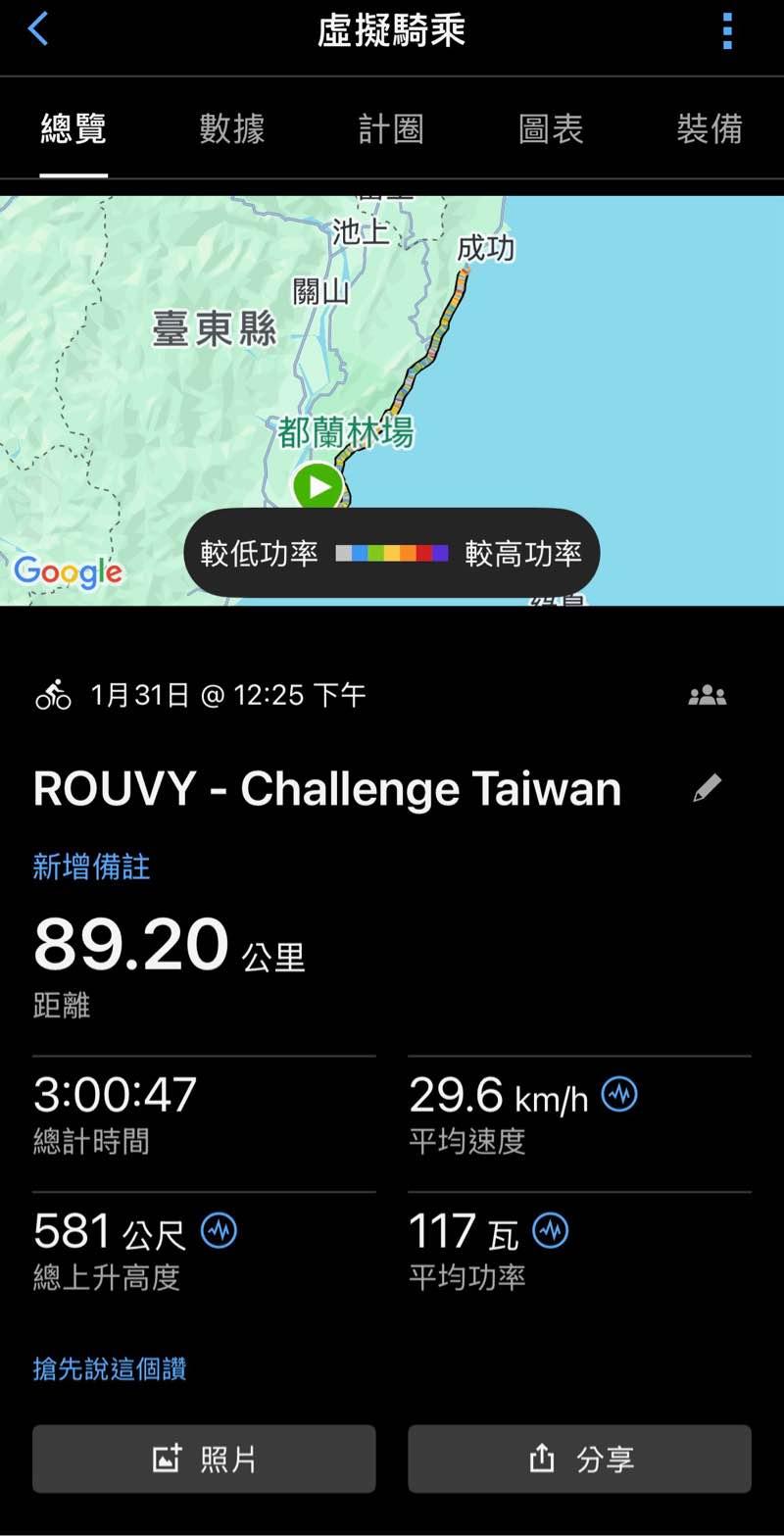Select the 裝備 tab
The image size is (784, 1536).
(x=710, y=129)
